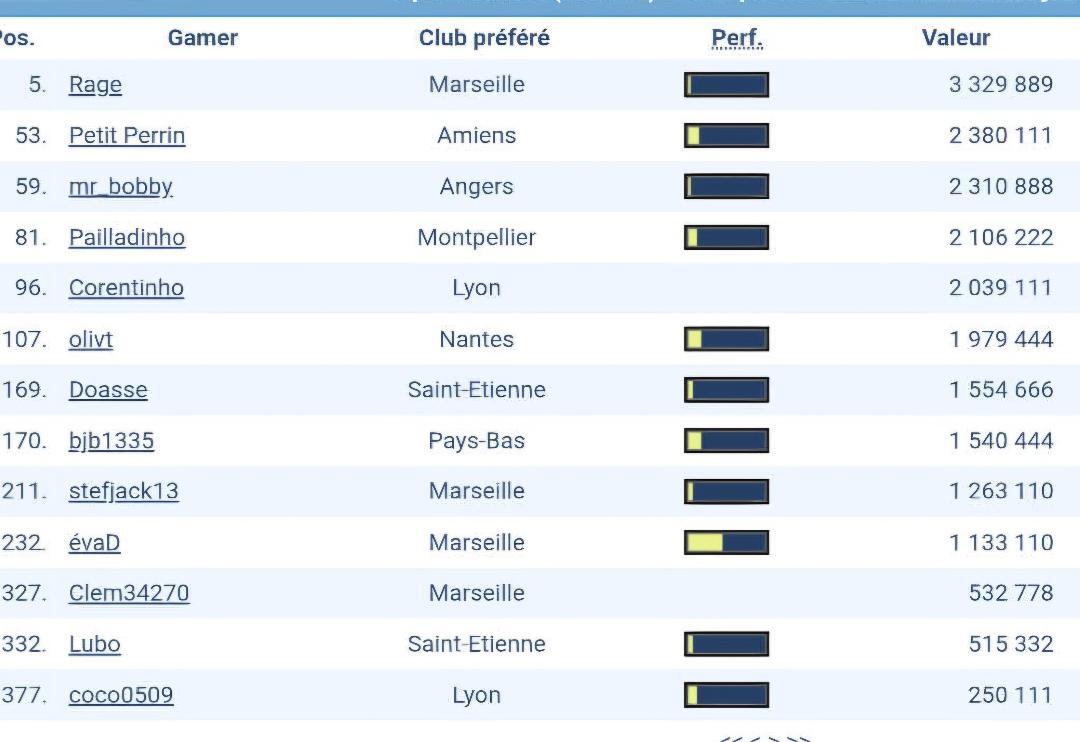This screenshot has width=1080, height=742.
Task: Open Rage's gamer profile
Action: tap(95, 85)
